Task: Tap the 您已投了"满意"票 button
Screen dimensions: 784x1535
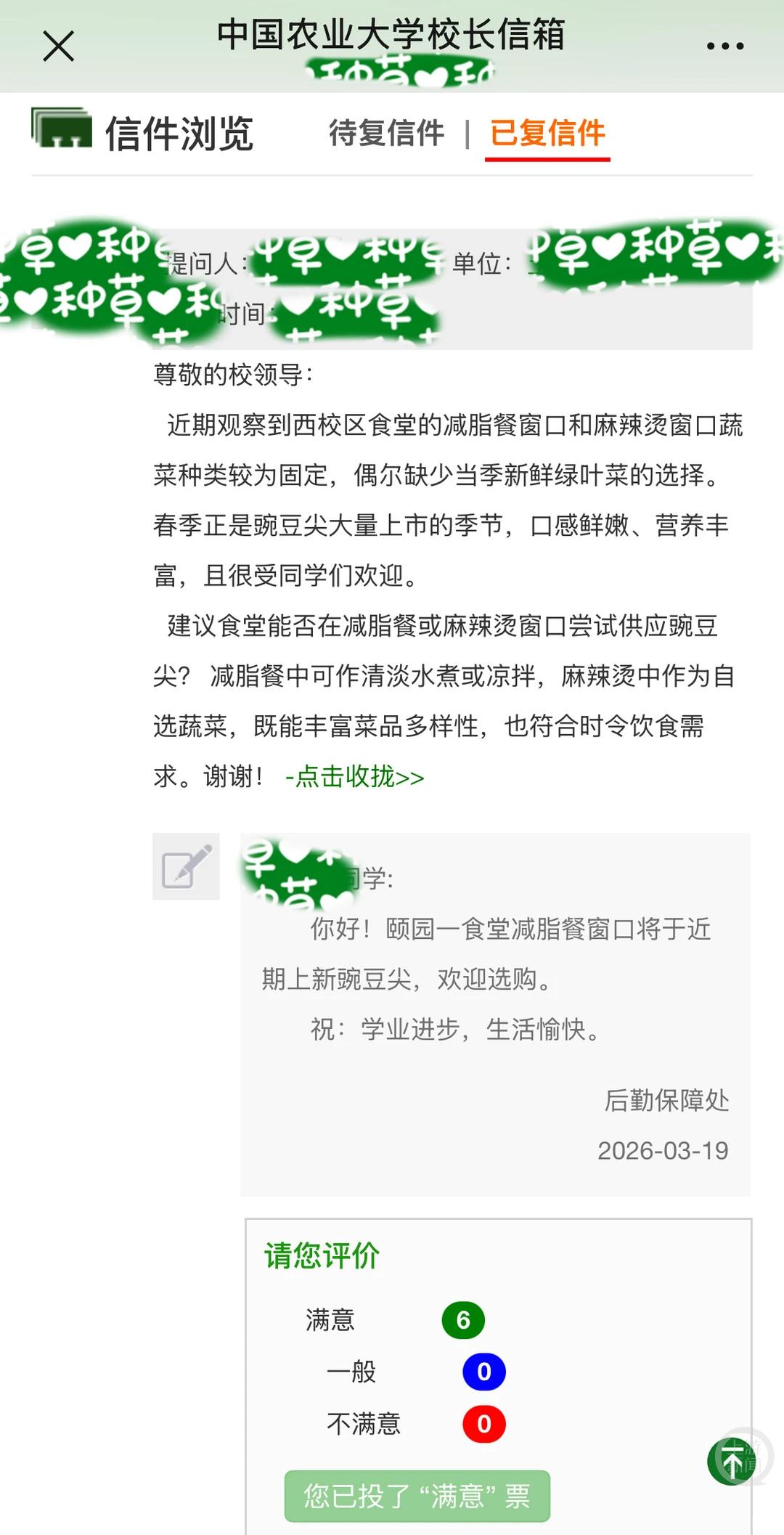Action: [417, 1496]
